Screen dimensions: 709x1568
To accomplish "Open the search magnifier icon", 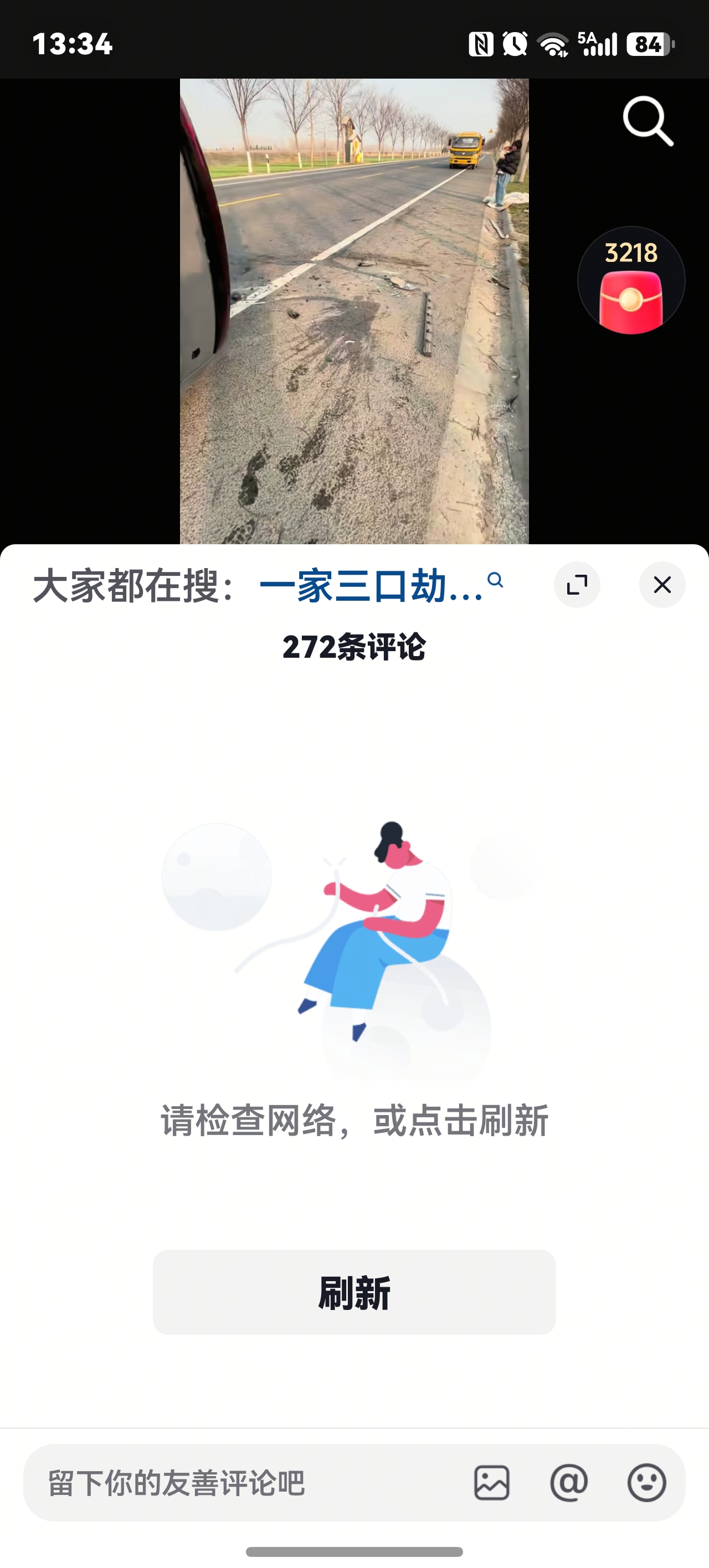I will [x=648, y=121].
